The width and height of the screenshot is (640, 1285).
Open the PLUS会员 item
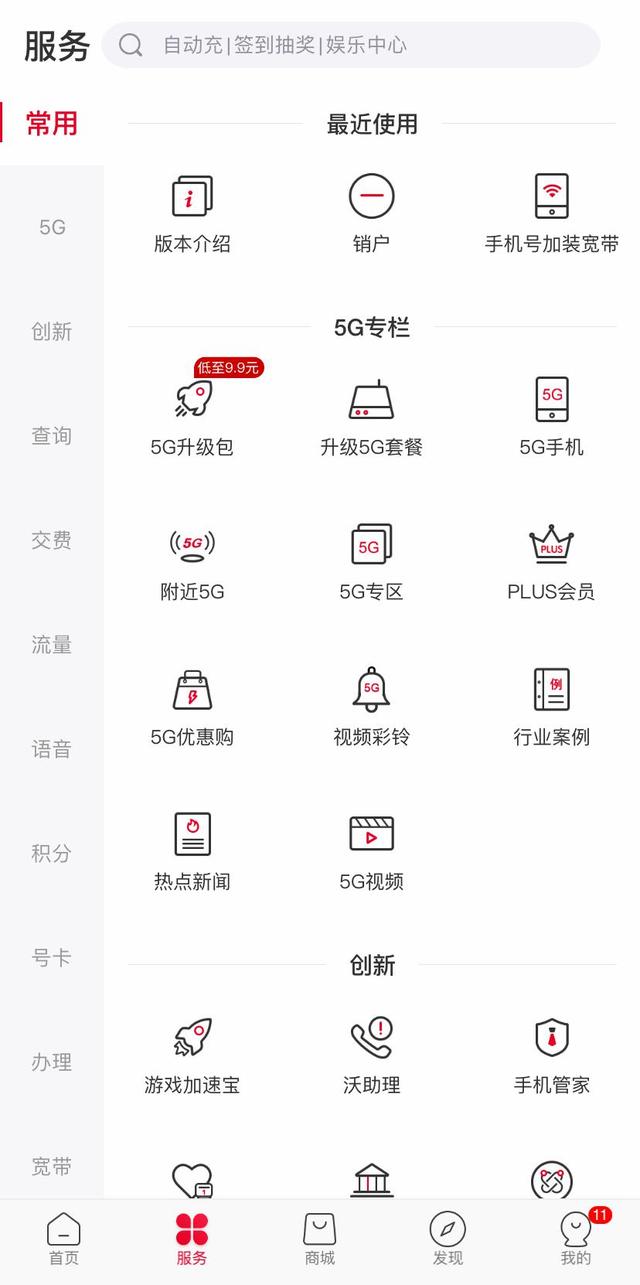[551, 562]
